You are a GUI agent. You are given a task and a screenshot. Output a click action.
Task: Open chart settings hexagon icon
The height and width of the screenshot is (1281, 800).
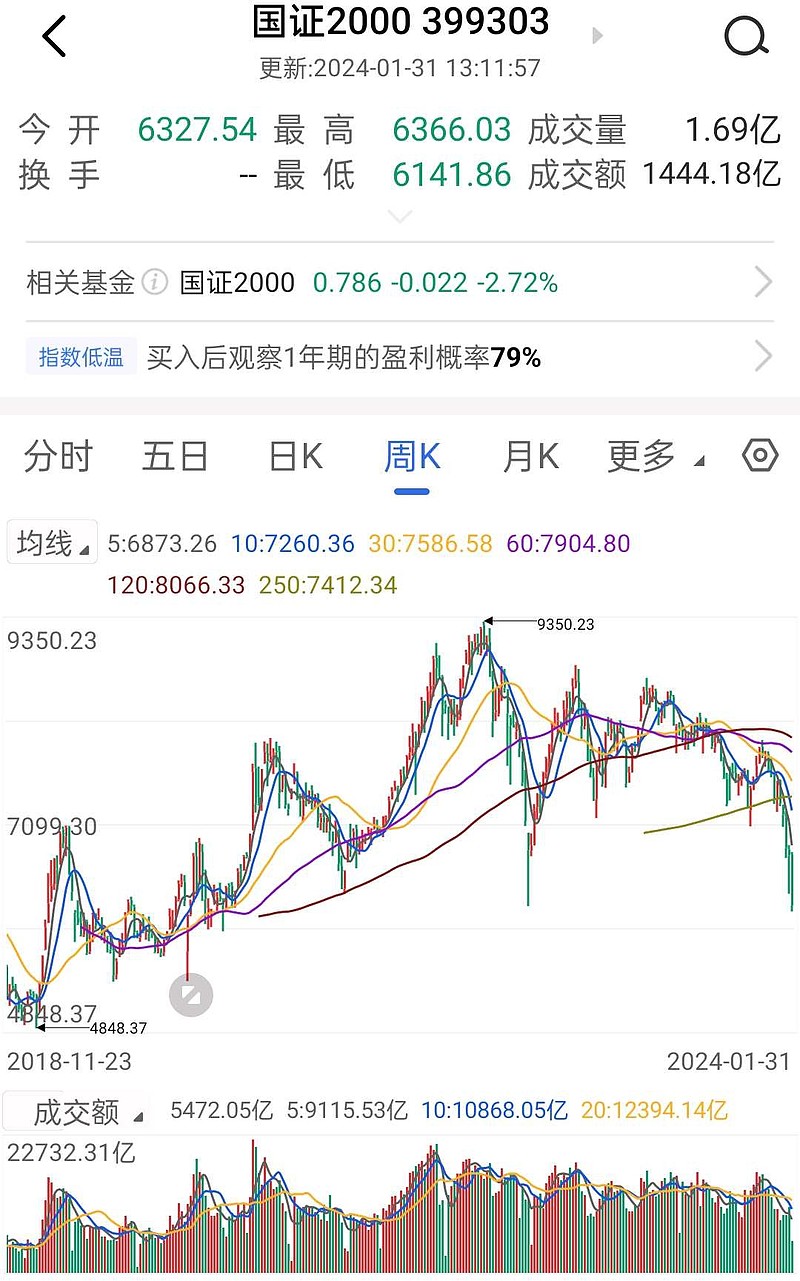(x=760, y=455)
